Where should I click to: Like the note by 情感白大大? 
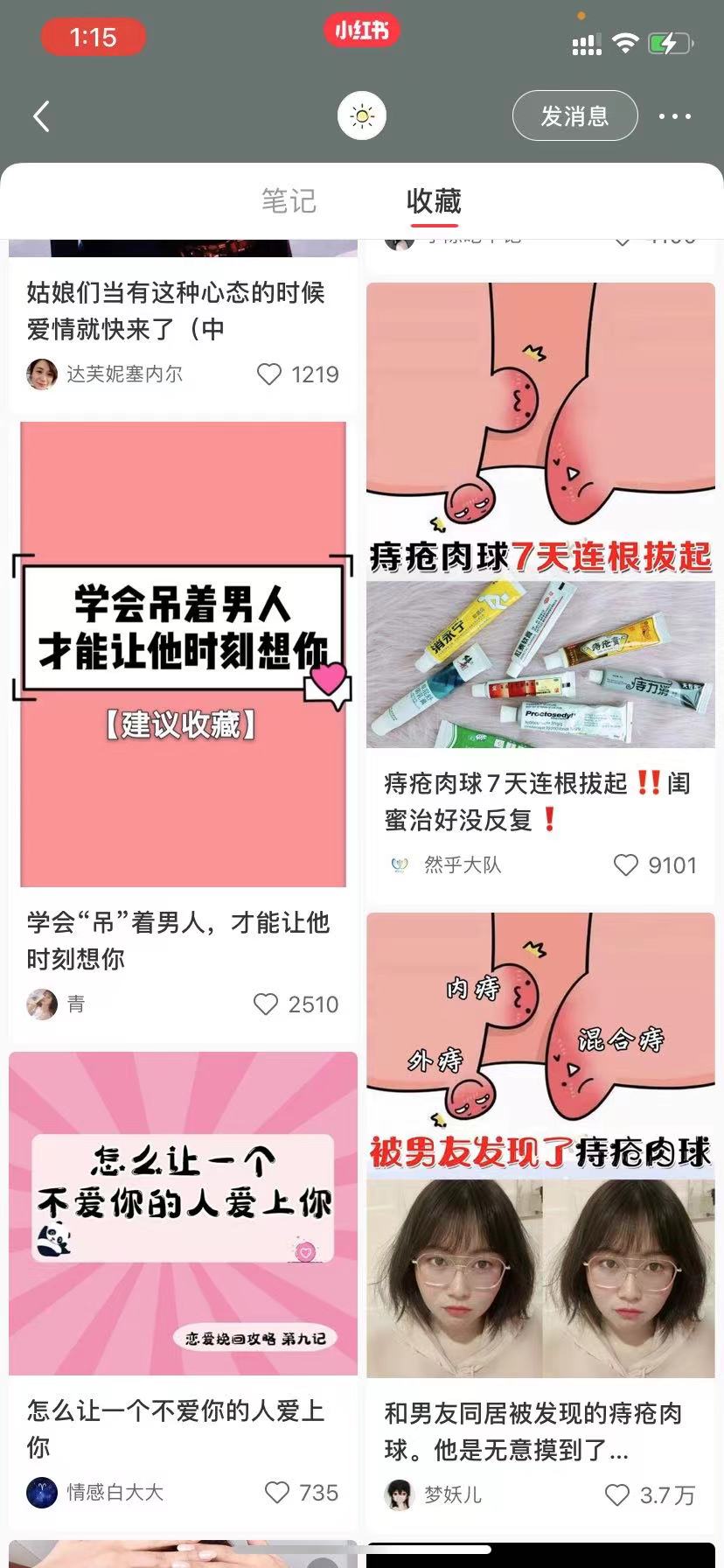(x=277, y=1493)
